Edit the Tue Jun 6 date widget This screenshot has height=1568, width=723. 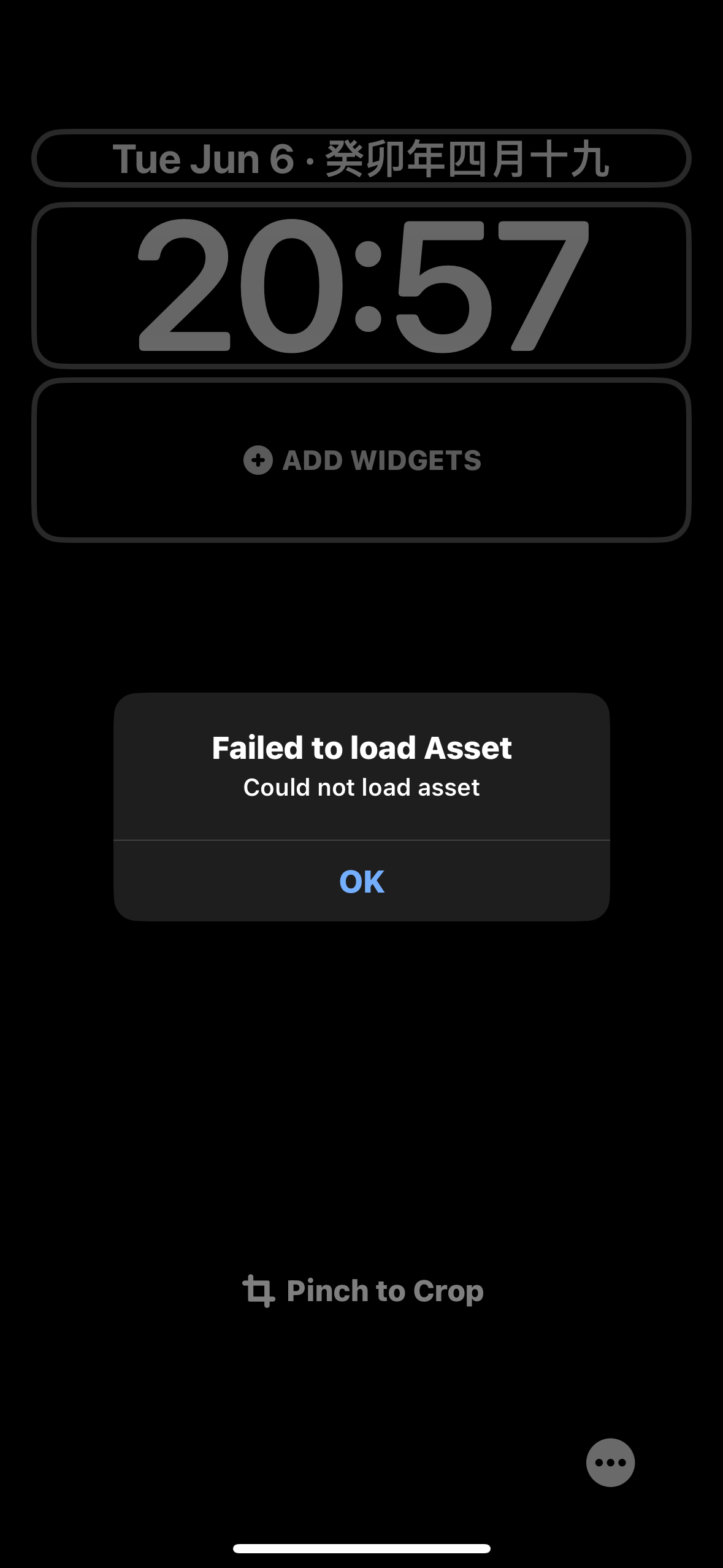[x=362, y=158]
